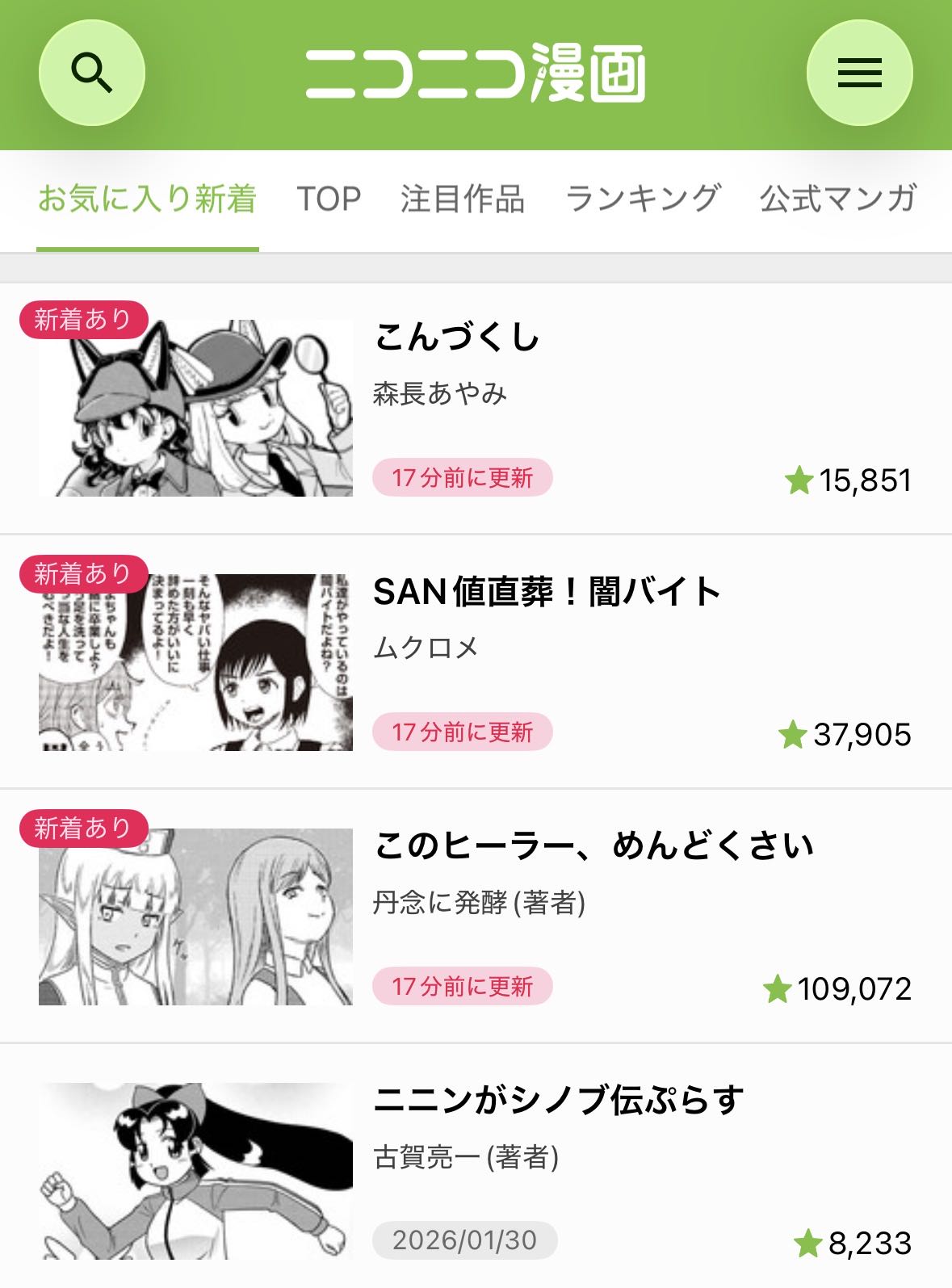Viewport: 952px width, 1288px height.
Task: Select the 公式マンガ tab
Action: coord(838,199)
